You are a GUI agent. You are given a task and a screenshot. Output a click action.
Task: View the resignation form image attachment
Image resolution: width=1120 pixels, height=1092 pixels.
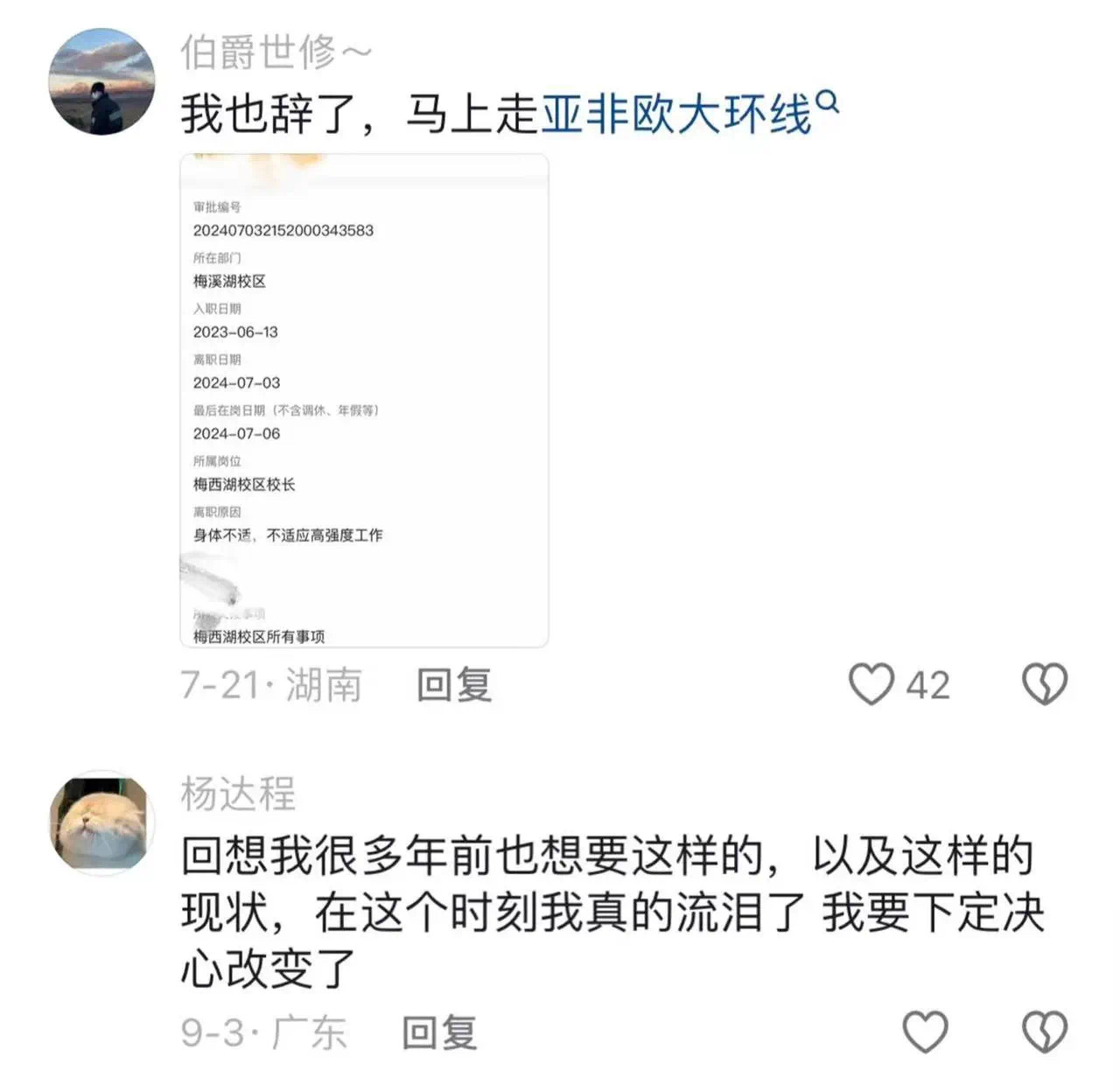[364, 401]
